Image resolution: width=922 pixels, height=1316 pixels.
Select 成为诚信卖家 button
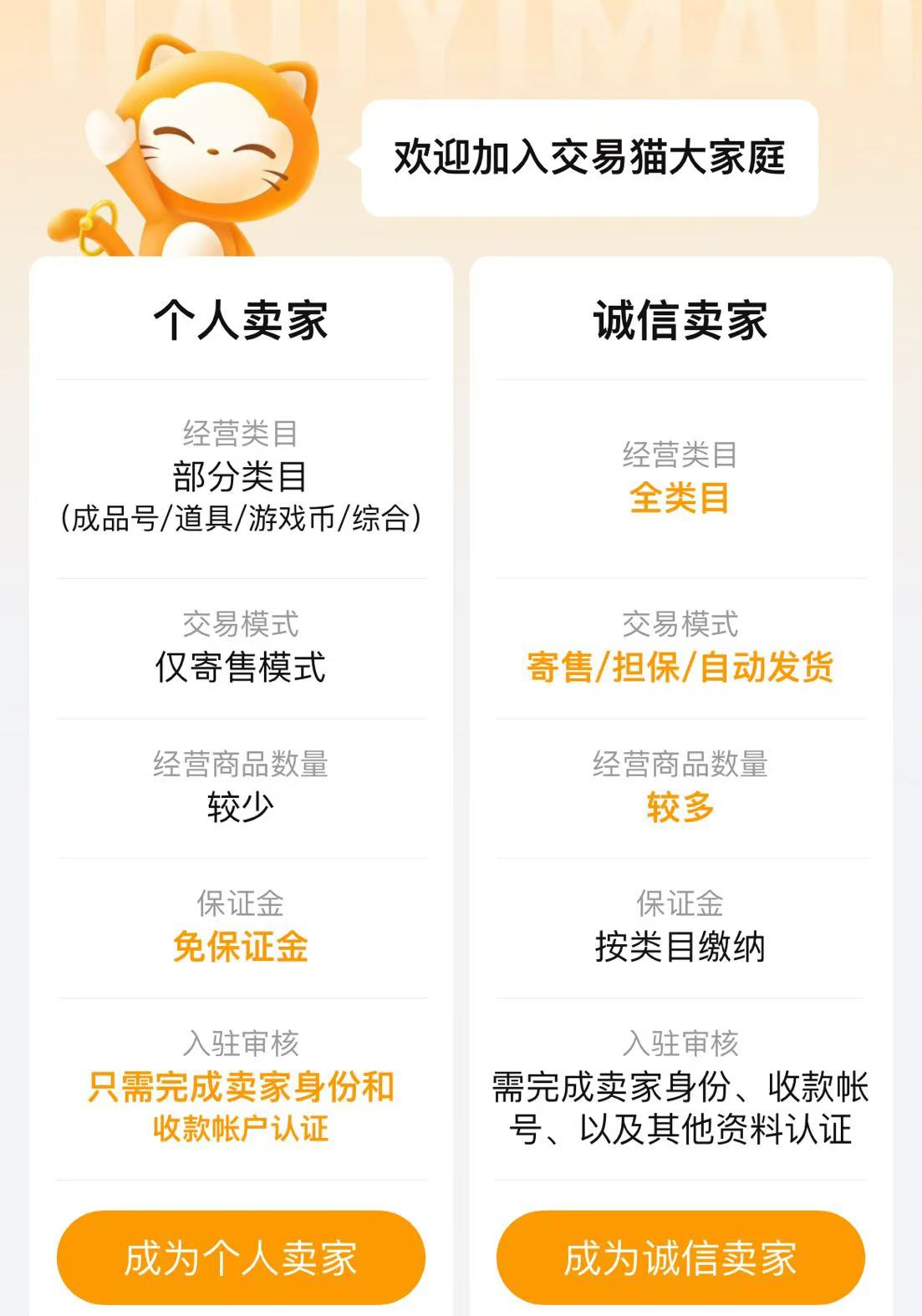680,1258
